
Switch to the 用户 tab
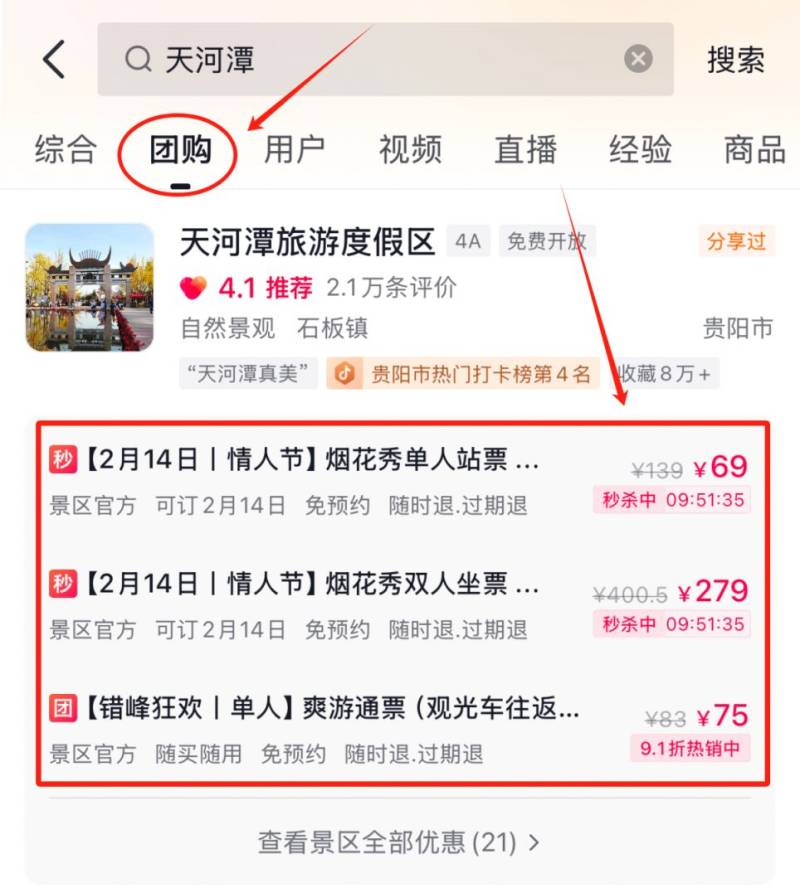point(294,150)
